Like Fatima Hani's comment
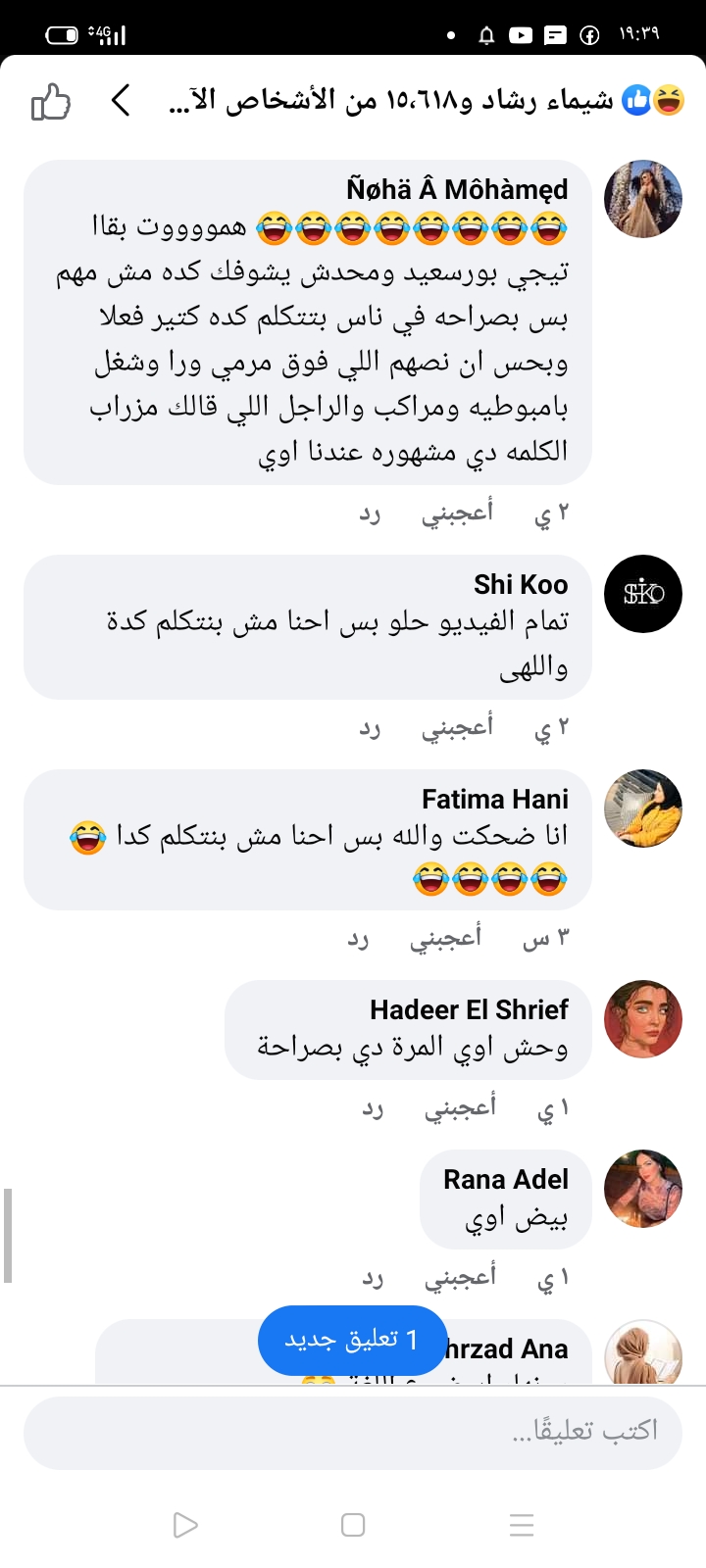The height and width of the screenshot is (1568, 706). [x=445, y=938]
